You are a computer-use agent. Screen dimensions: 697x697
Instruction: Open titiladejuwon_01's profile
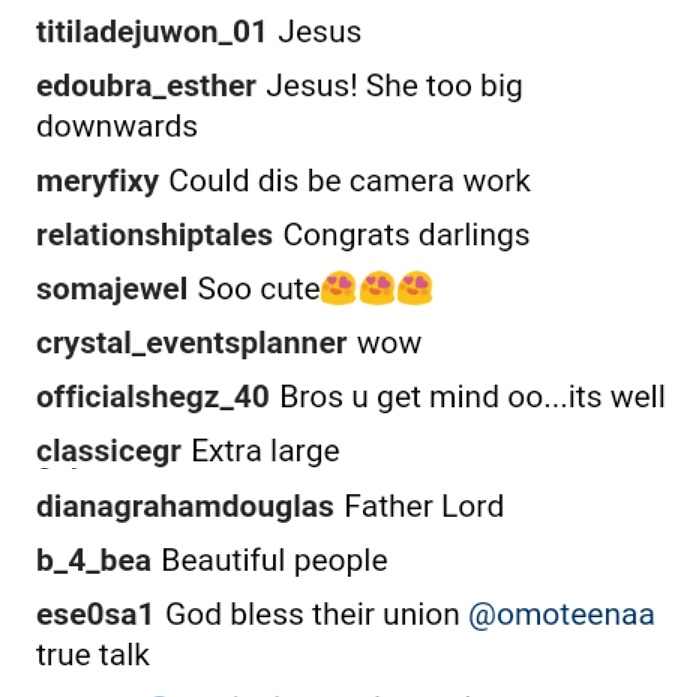(150, 32)
